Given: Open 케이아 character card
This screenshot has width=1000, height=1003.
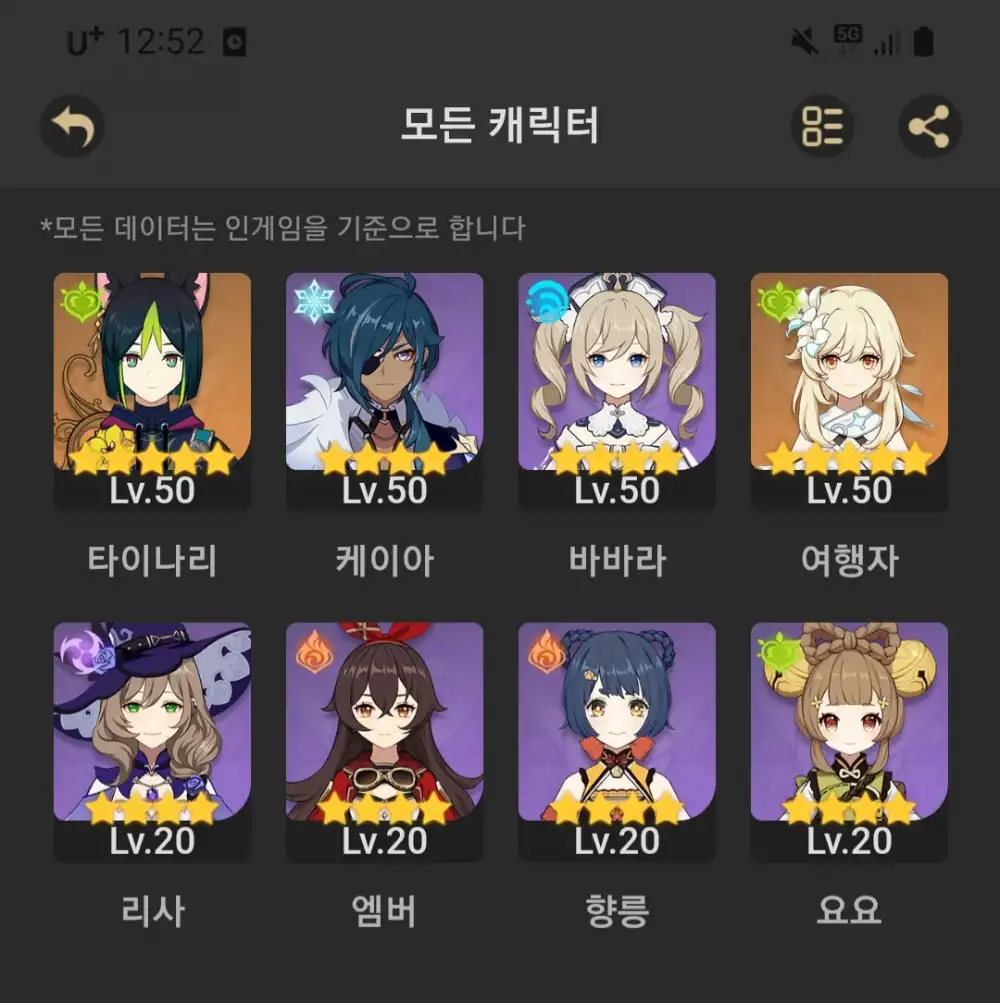Looking at the screenshot, I should click(384, 390).
